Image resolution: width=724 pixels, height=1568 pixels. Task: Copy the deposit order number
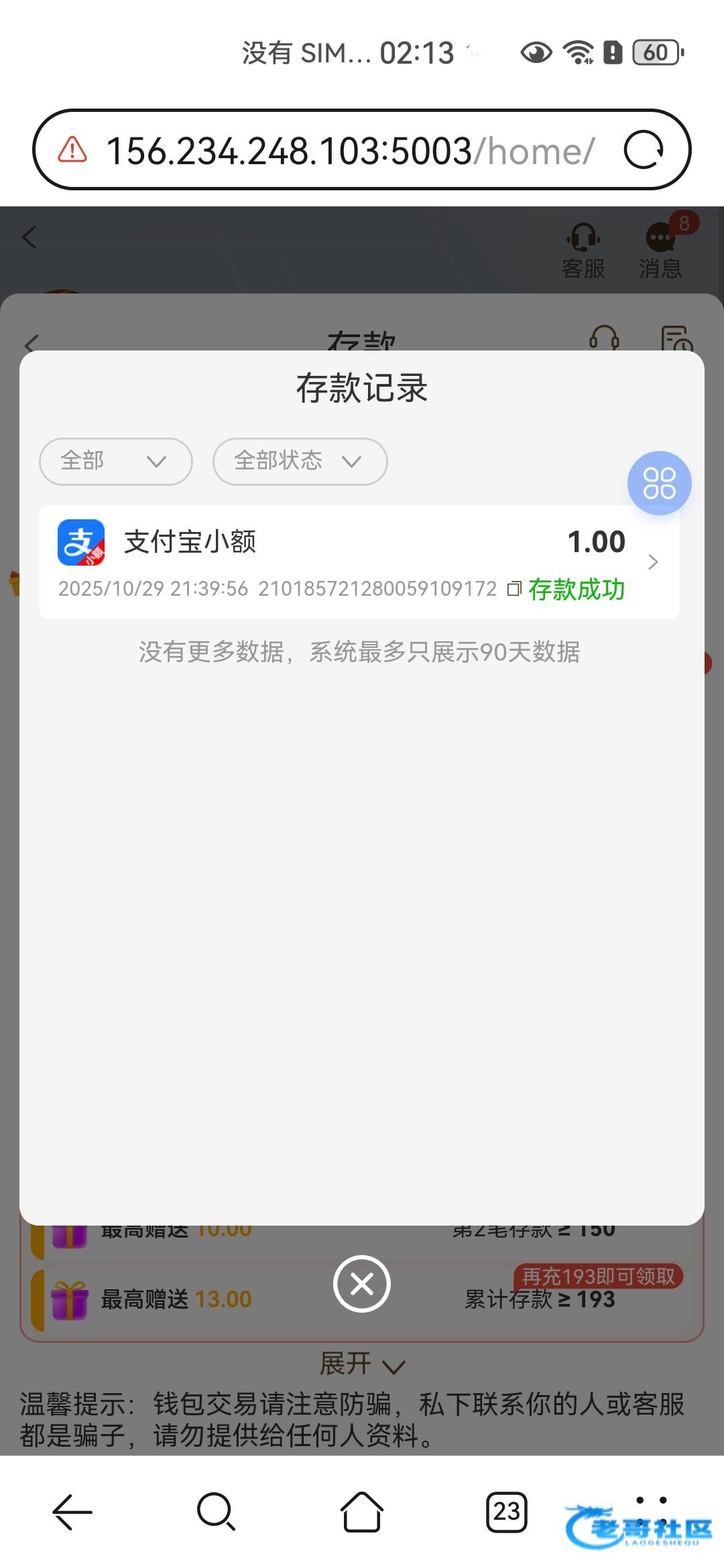click(x=514, y=589)
